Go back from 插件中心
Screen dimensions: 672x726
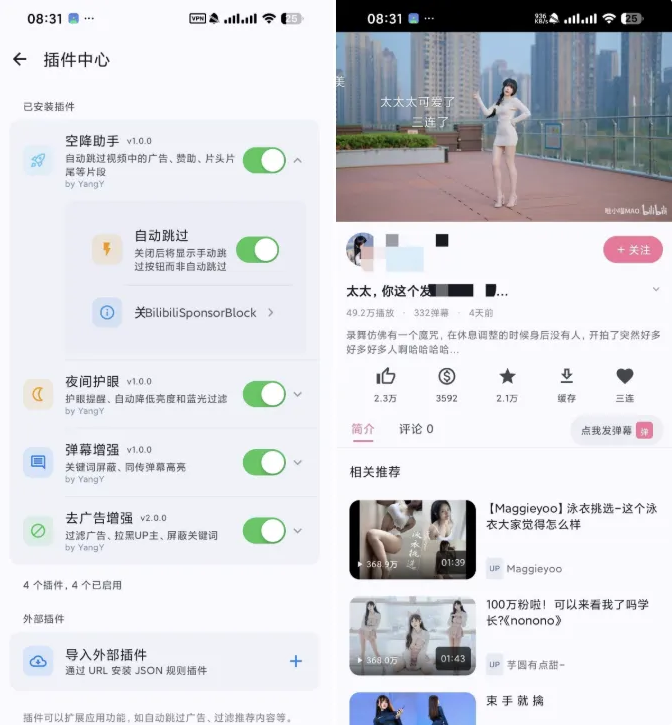point(20,59)
